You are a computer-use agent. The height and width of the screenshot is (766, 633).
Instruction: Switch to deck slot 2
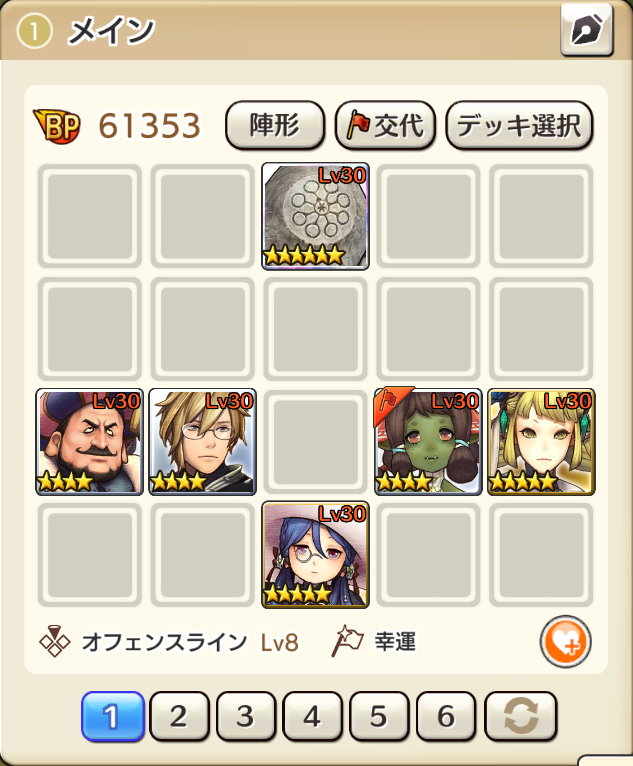click(x=178, y=716)
